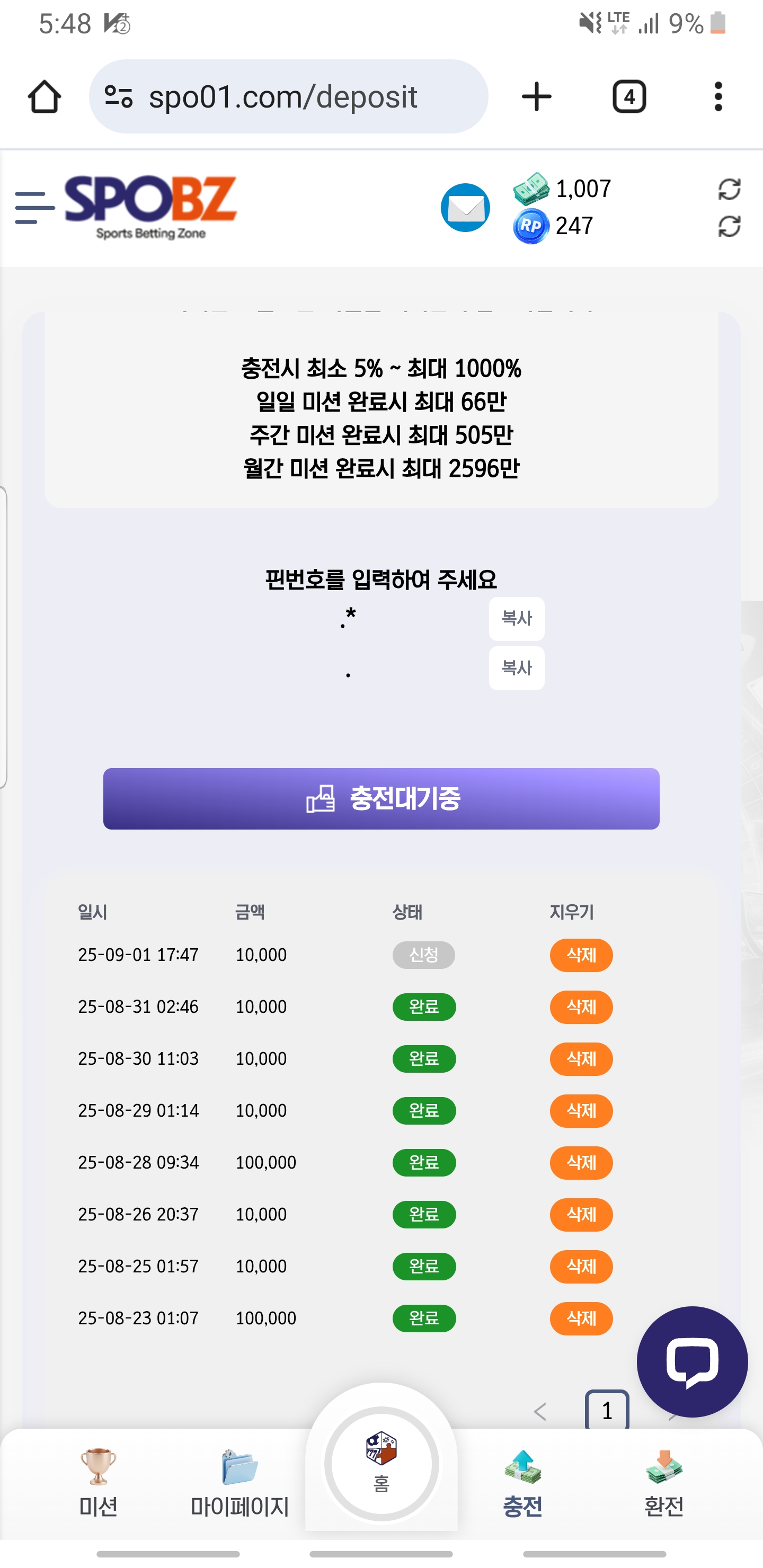Delete the 25-08-31 02:46 deposit record
The image size is (763, 1568).
click(x=581, y=1007)
